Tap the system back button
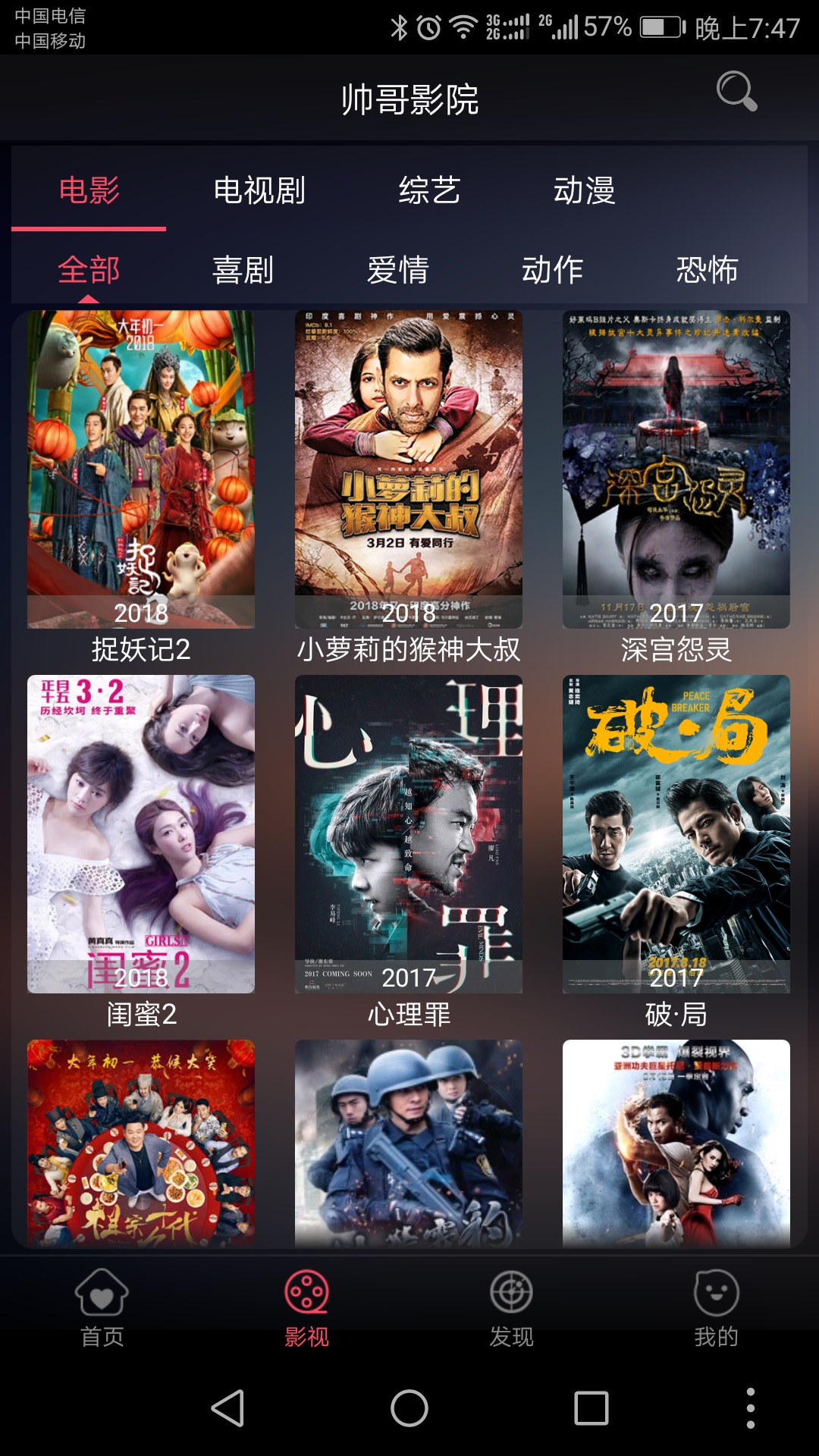Screen dimensions: 819x1456 click(x=227, y=1408)
